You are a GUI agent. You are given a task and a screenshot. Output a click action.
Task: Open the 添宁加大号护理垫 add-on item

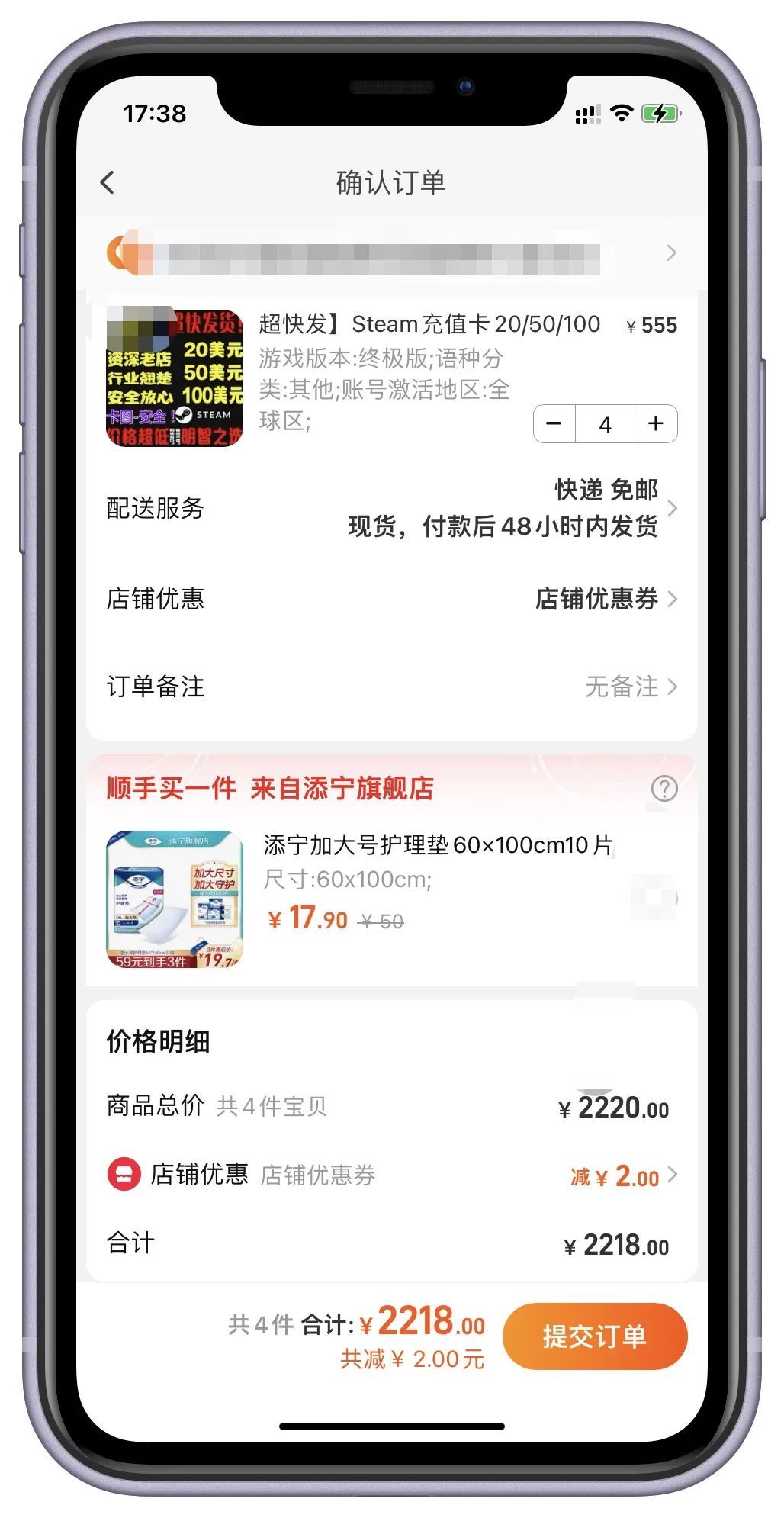[x=392, y=899]
